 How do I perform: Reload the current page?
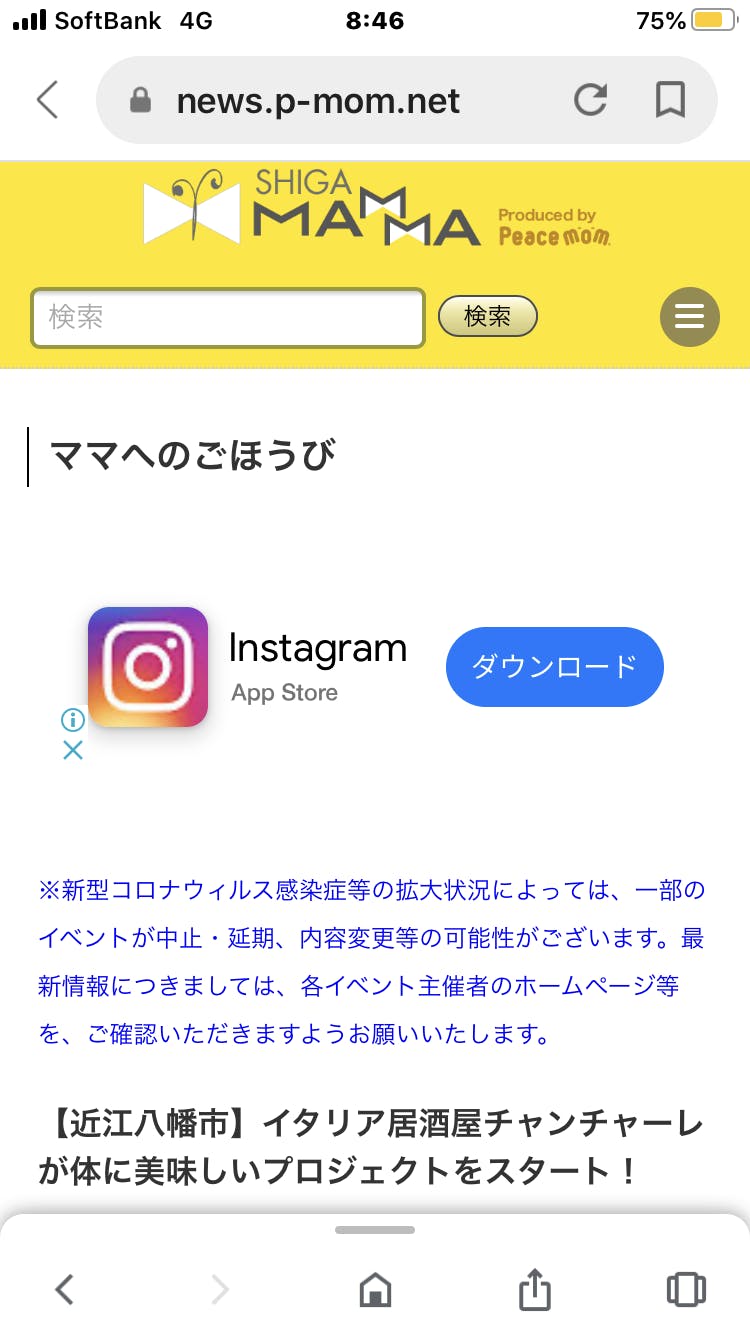pyautogui.click(x=590, y=100)
